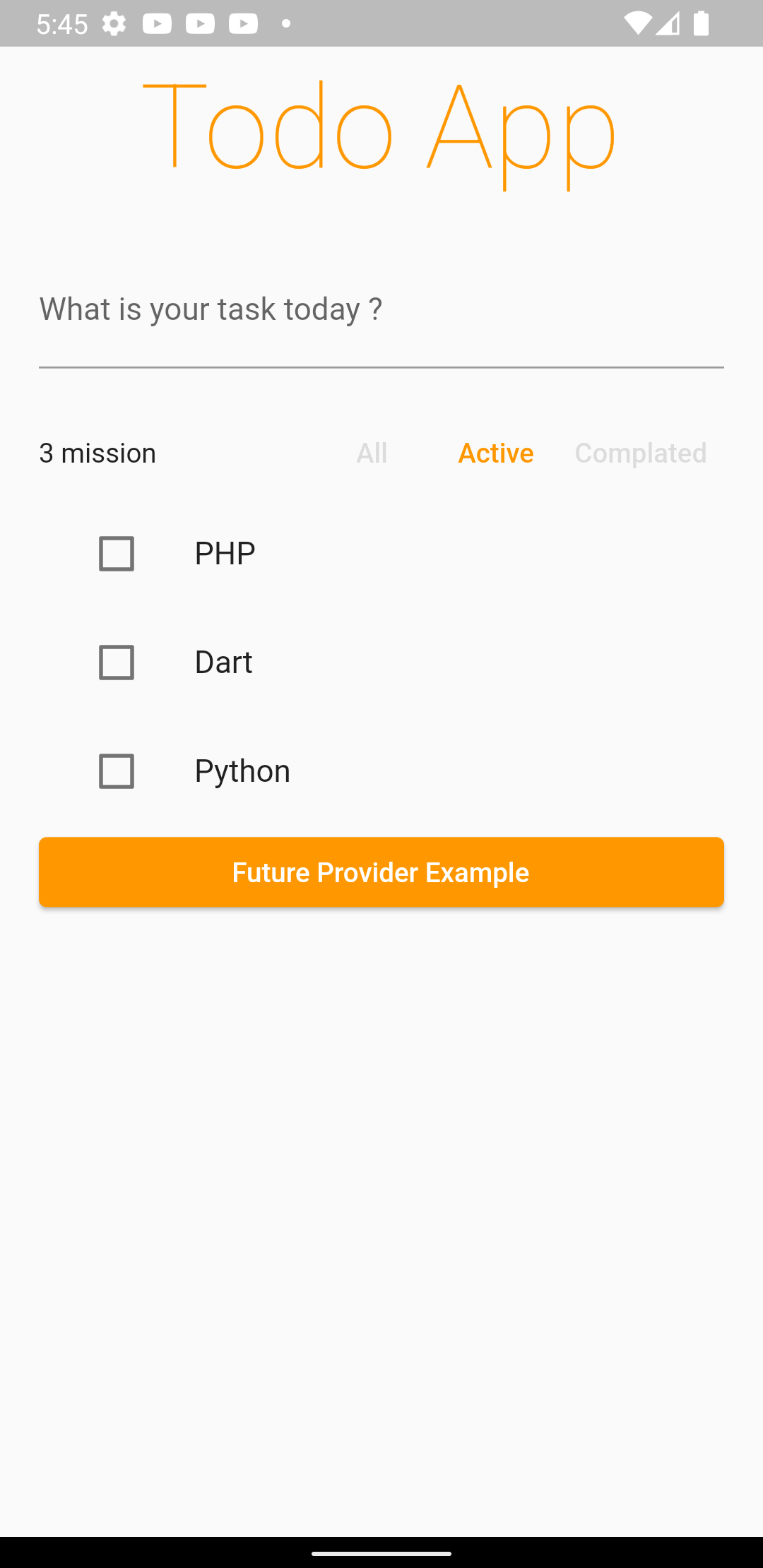Toggle the Python task checkbox

point(116,771)
